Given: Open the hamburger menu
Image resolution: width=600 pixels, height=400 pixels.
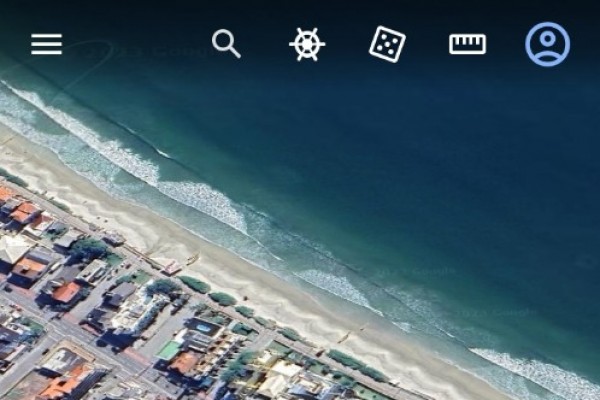Looking at the screenshot, I should pyautogui.click(x=46, y=44).
